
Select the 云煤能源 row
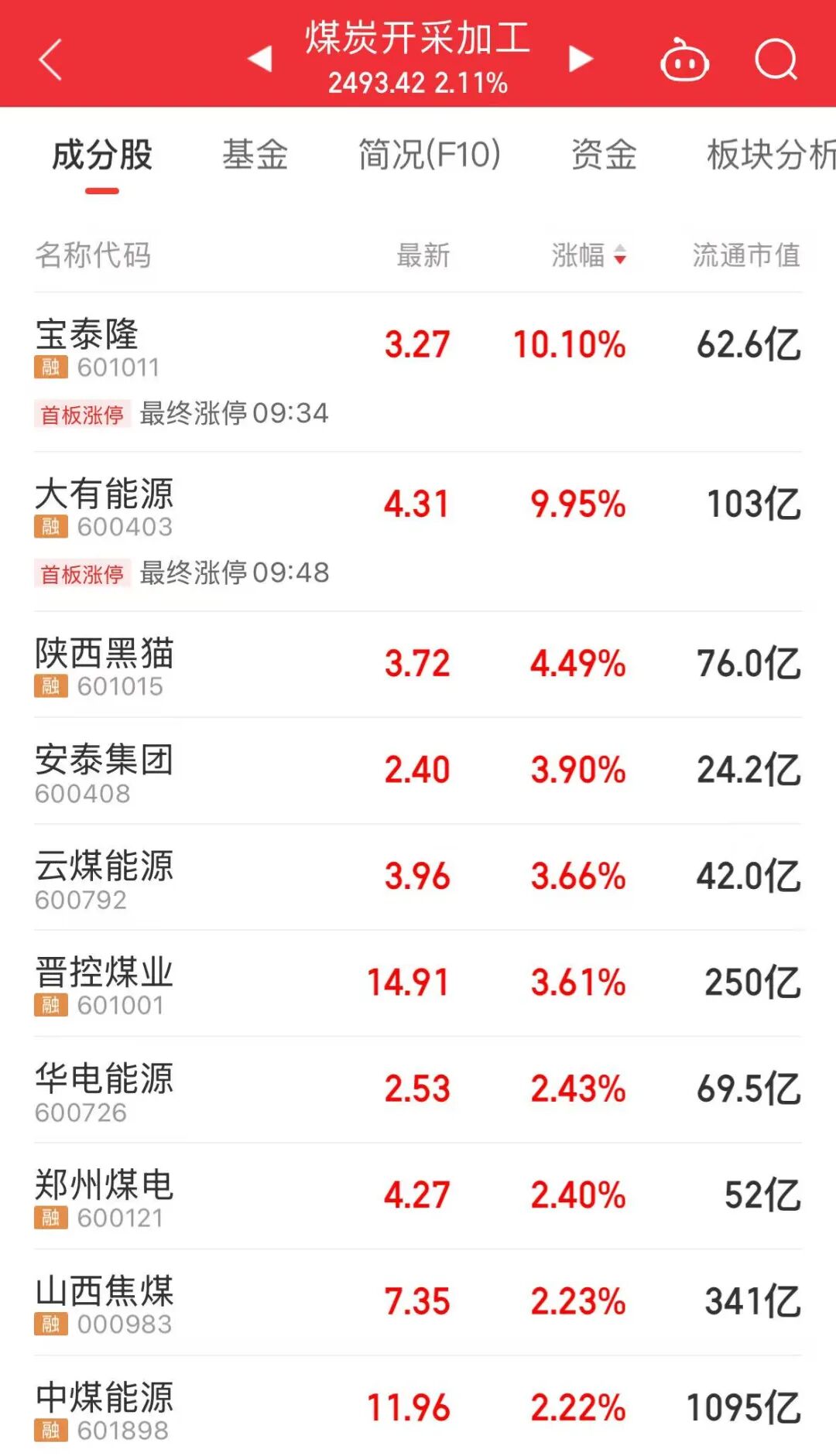pos(418,877)
